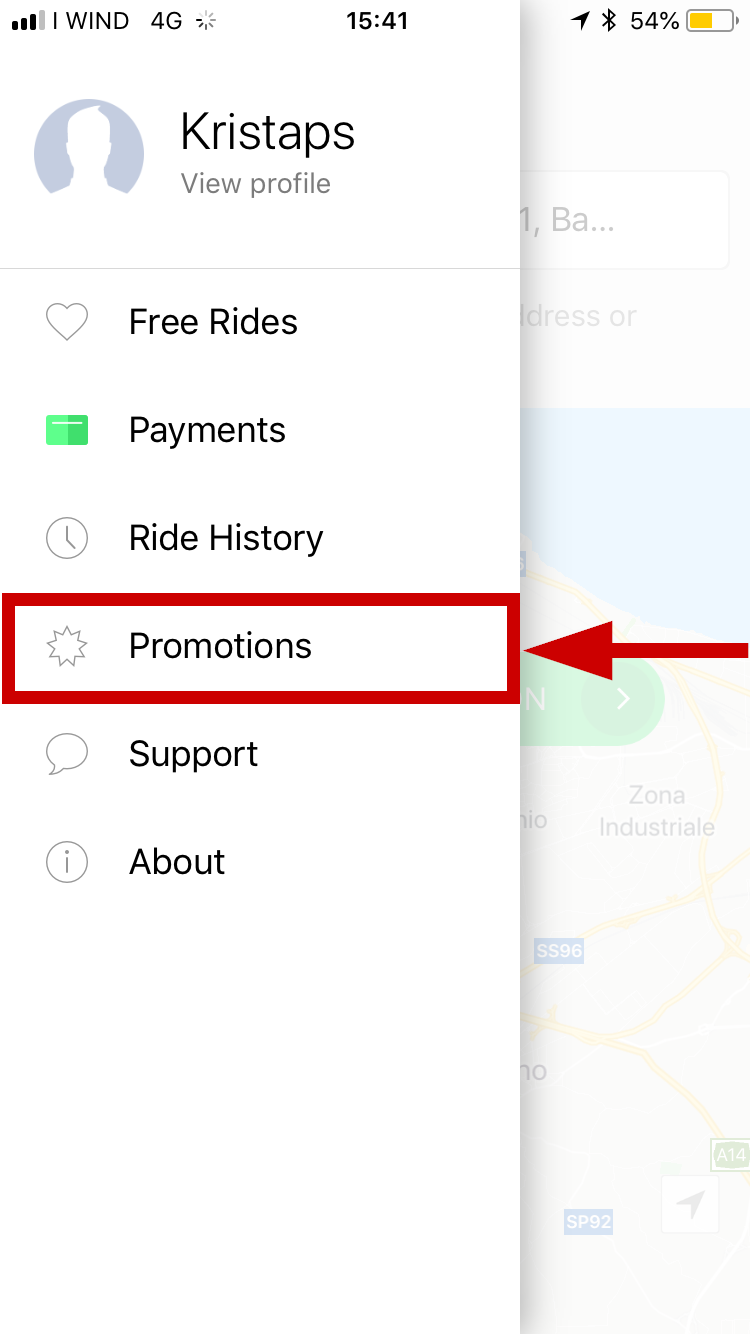This screenshot has height=1334, width=750.
Task: Show the About page
Action: 177,862
